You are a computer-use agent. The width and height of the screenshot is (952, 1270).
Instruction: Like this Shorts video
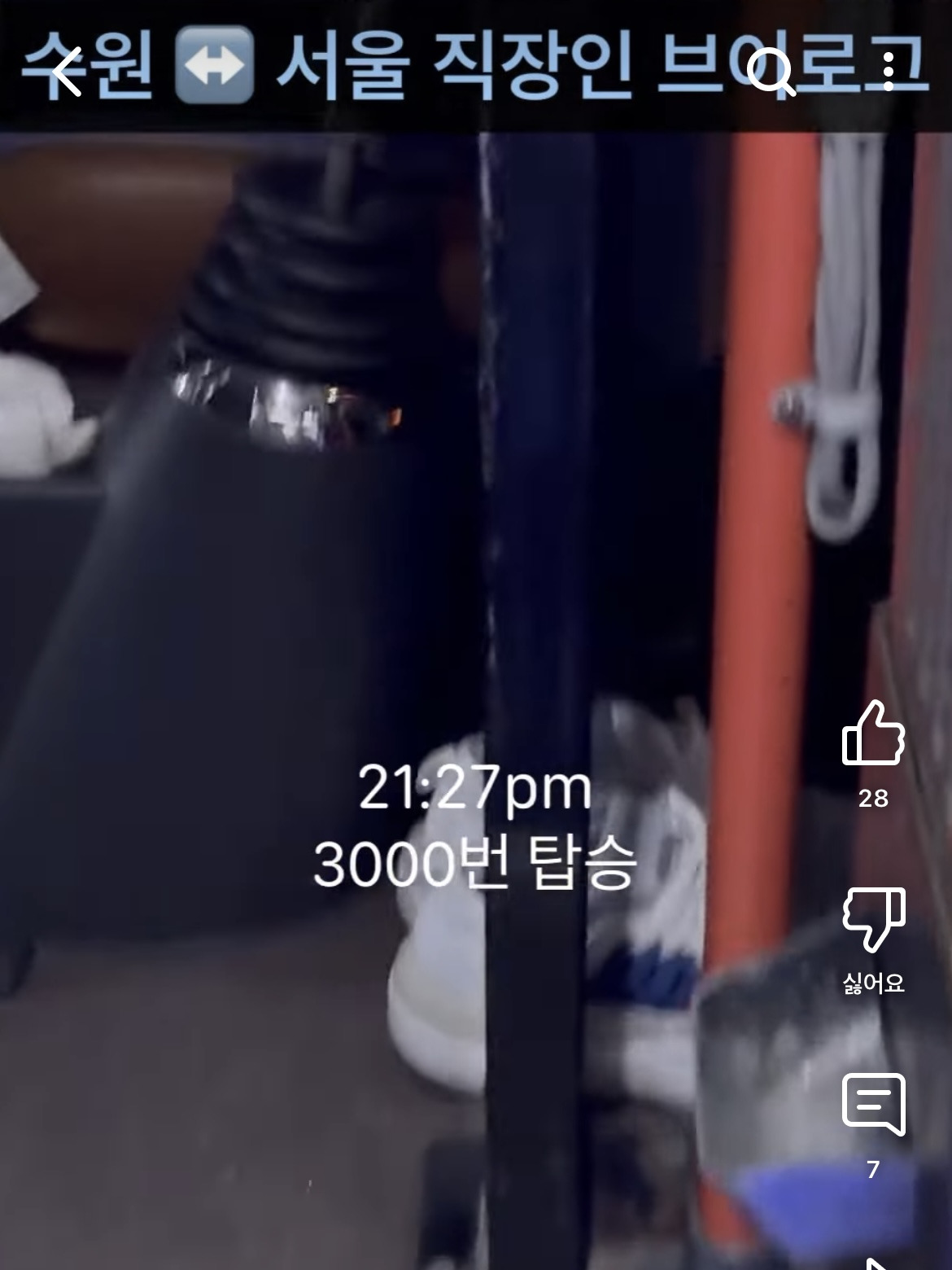point(873,734)
